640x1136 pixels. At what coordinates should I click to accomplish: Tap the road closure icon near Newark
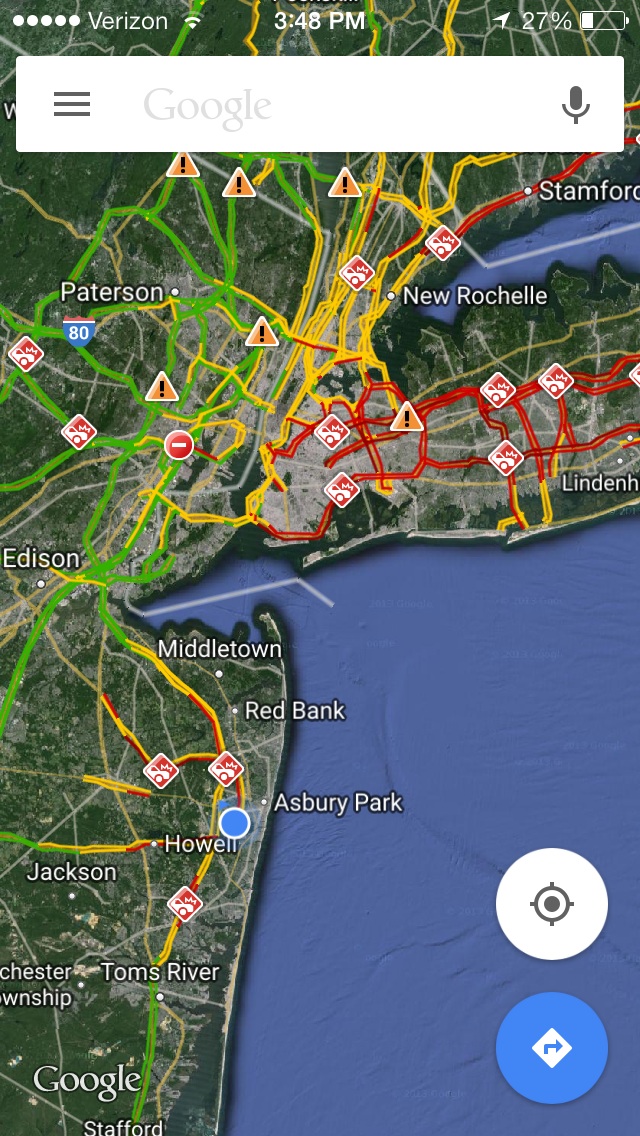tap(178, 446)
